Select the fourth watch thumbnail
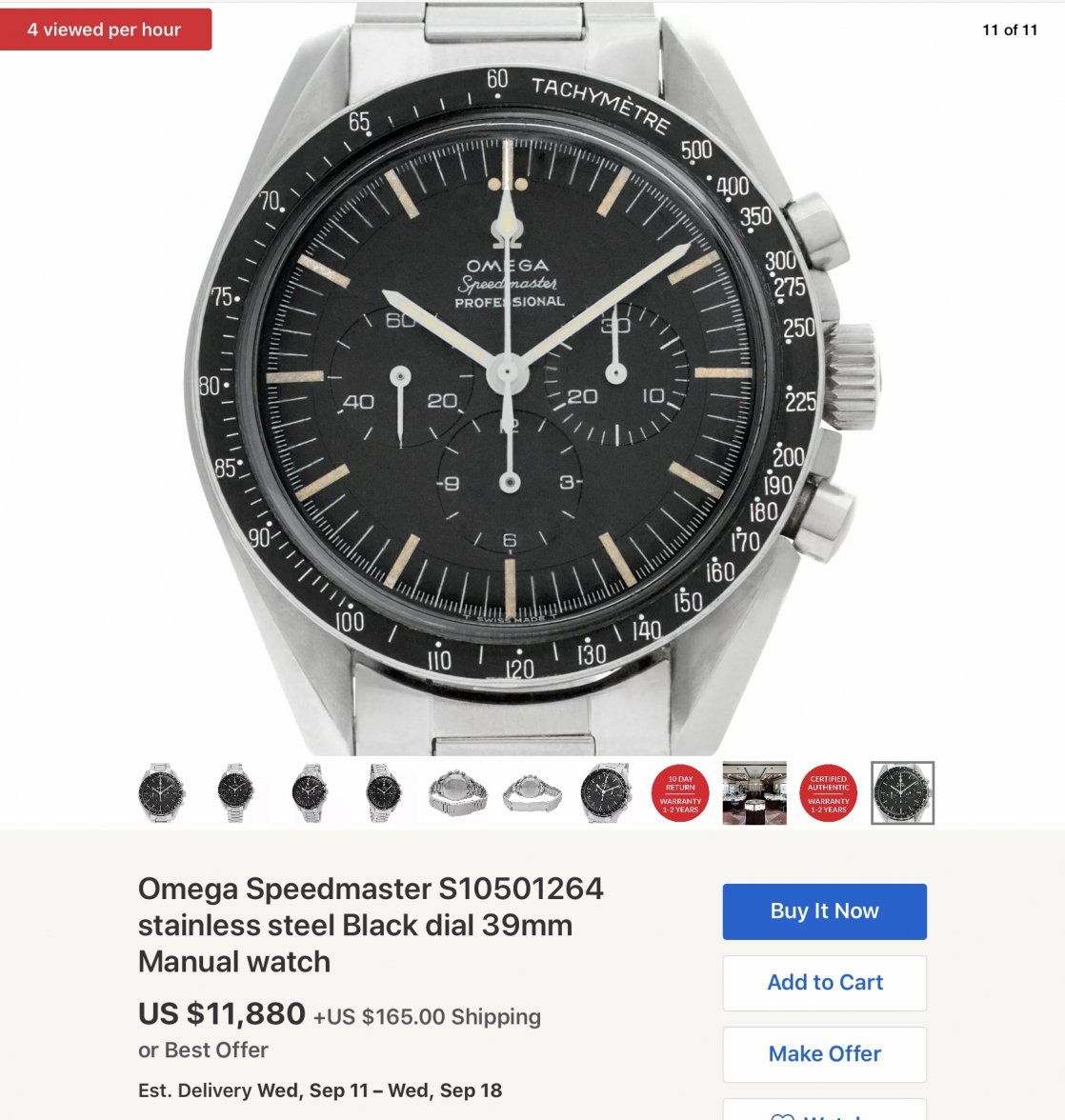The image size is (1065, 1120). [383, 792]
